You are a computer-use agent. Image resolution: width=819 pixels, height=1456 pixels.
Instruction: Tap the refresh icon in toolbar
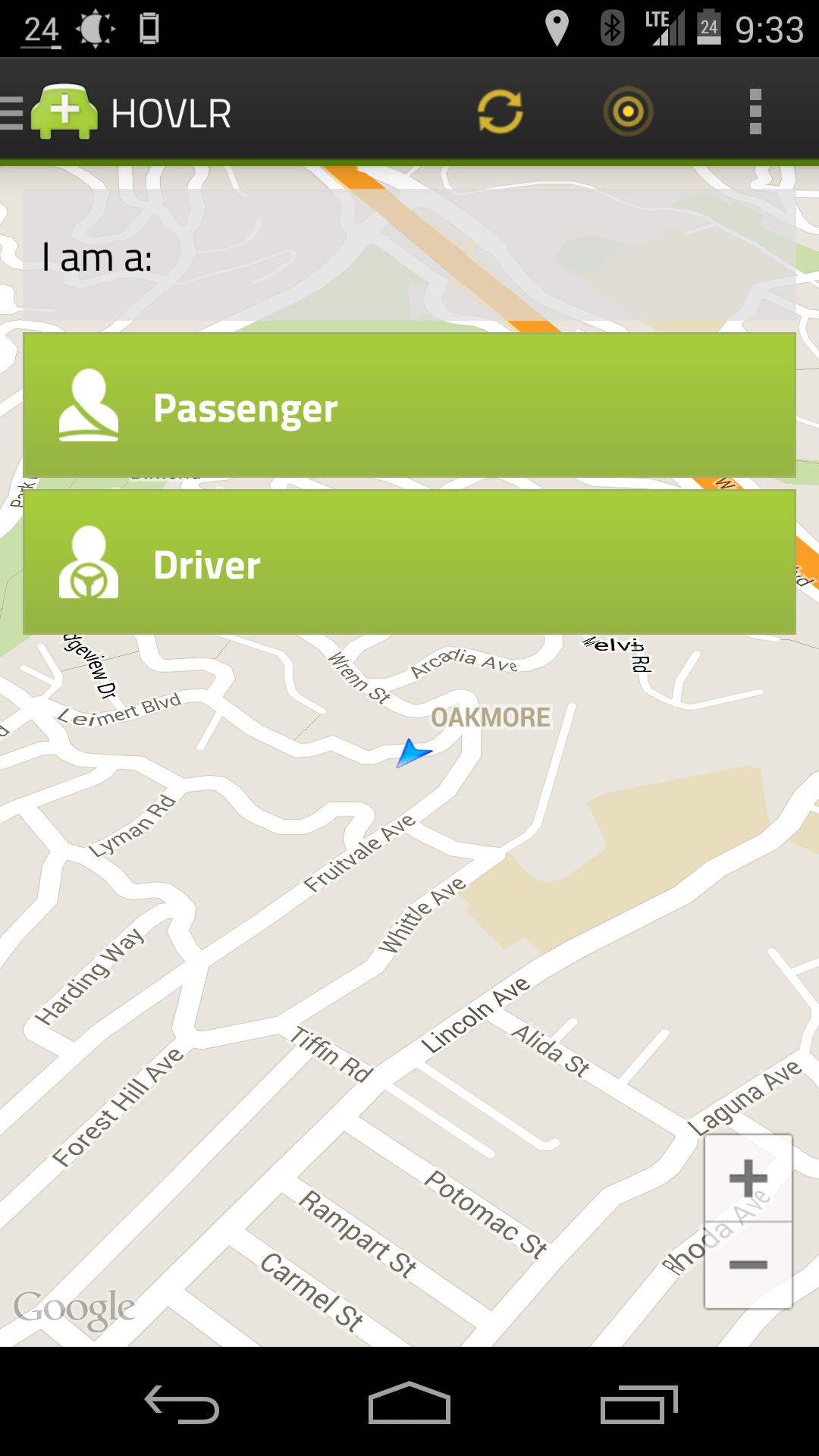click(500, 112)
